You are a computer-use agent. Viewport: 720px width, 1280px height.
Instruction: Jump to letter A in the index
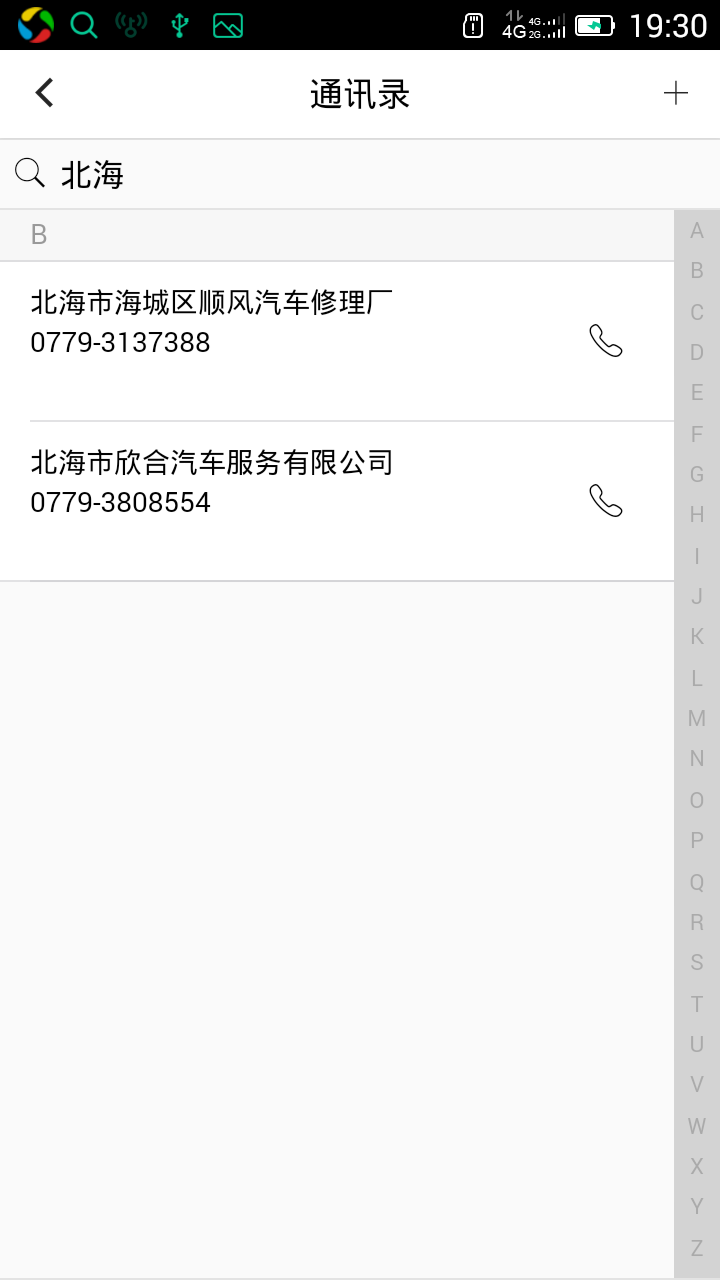click(697, 231)
